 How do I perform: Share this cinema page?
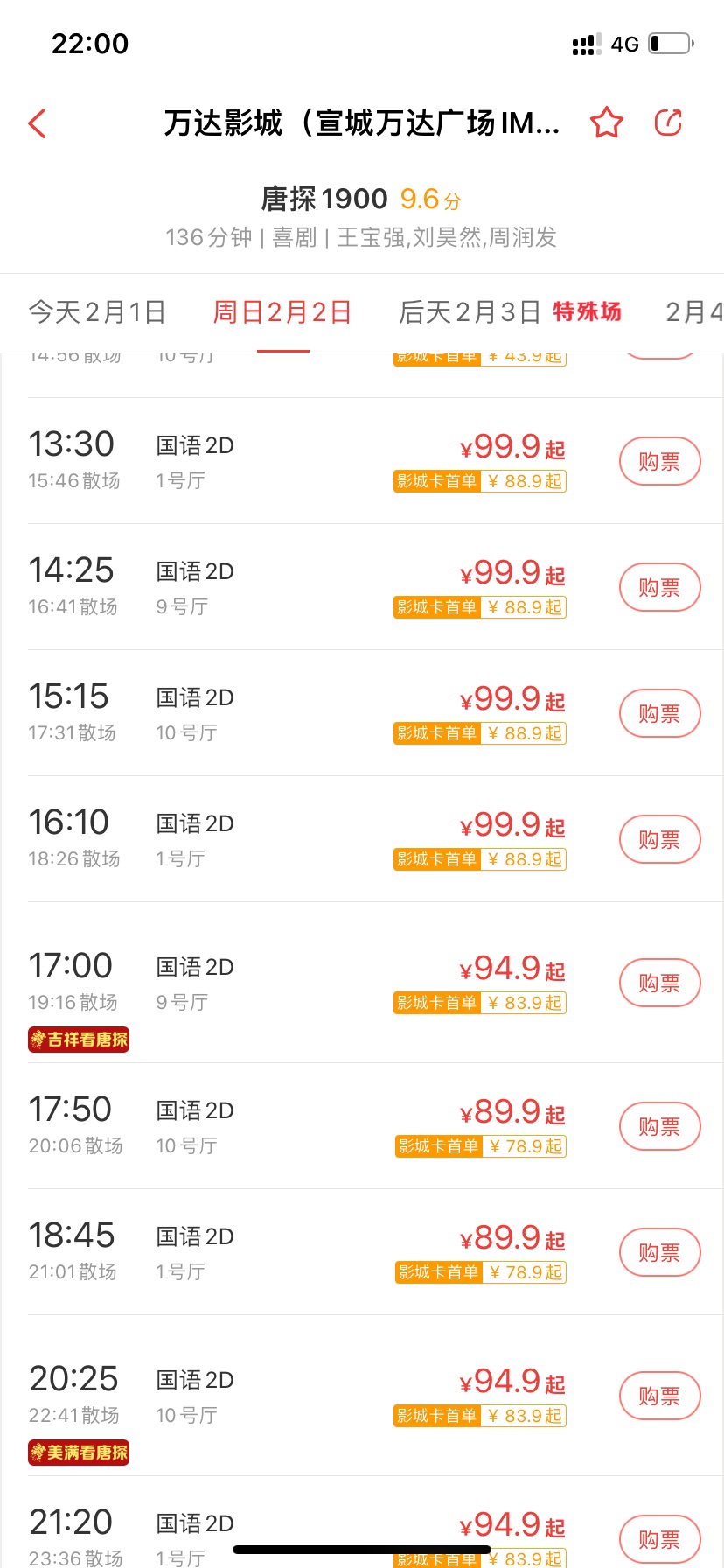point(668,122)
